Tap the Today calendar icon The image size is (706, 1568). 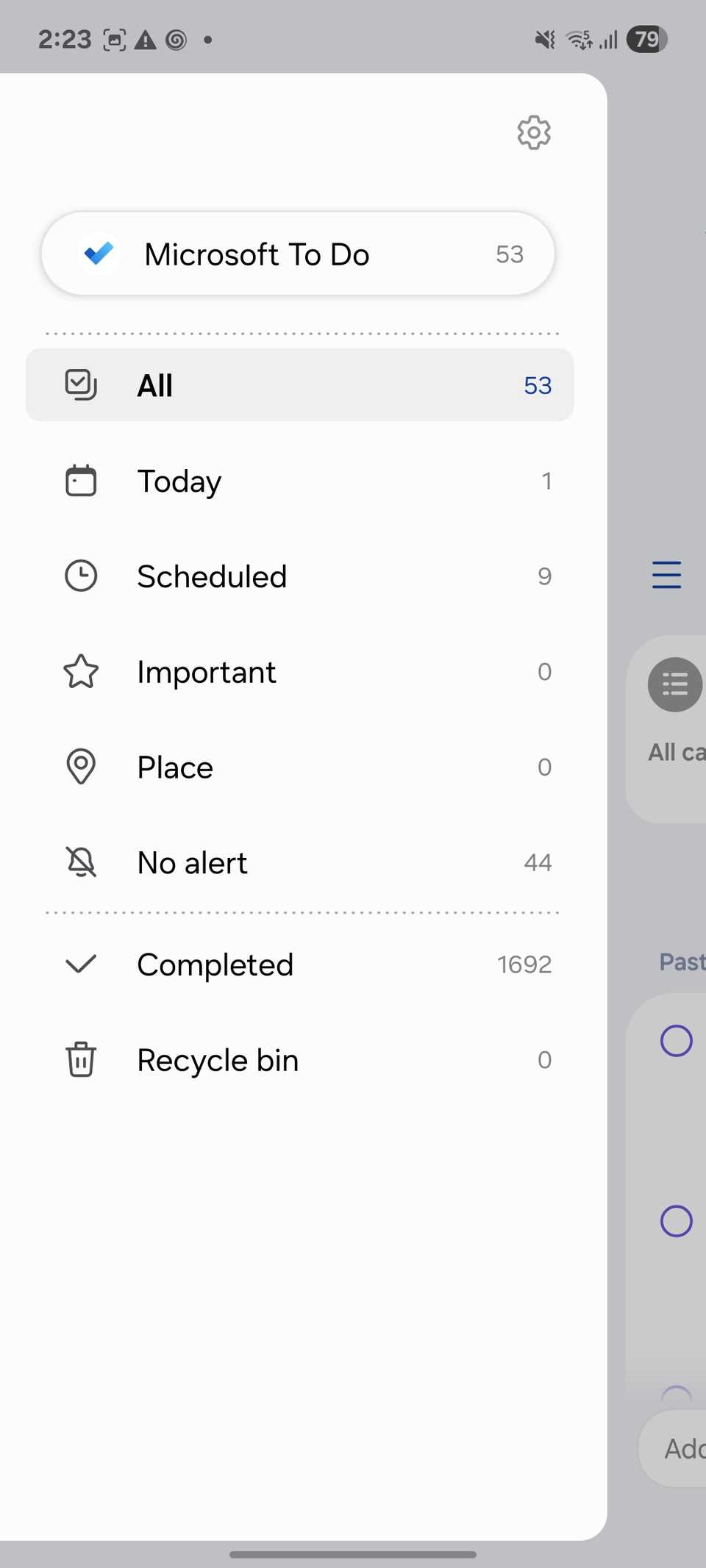point(81,480)
